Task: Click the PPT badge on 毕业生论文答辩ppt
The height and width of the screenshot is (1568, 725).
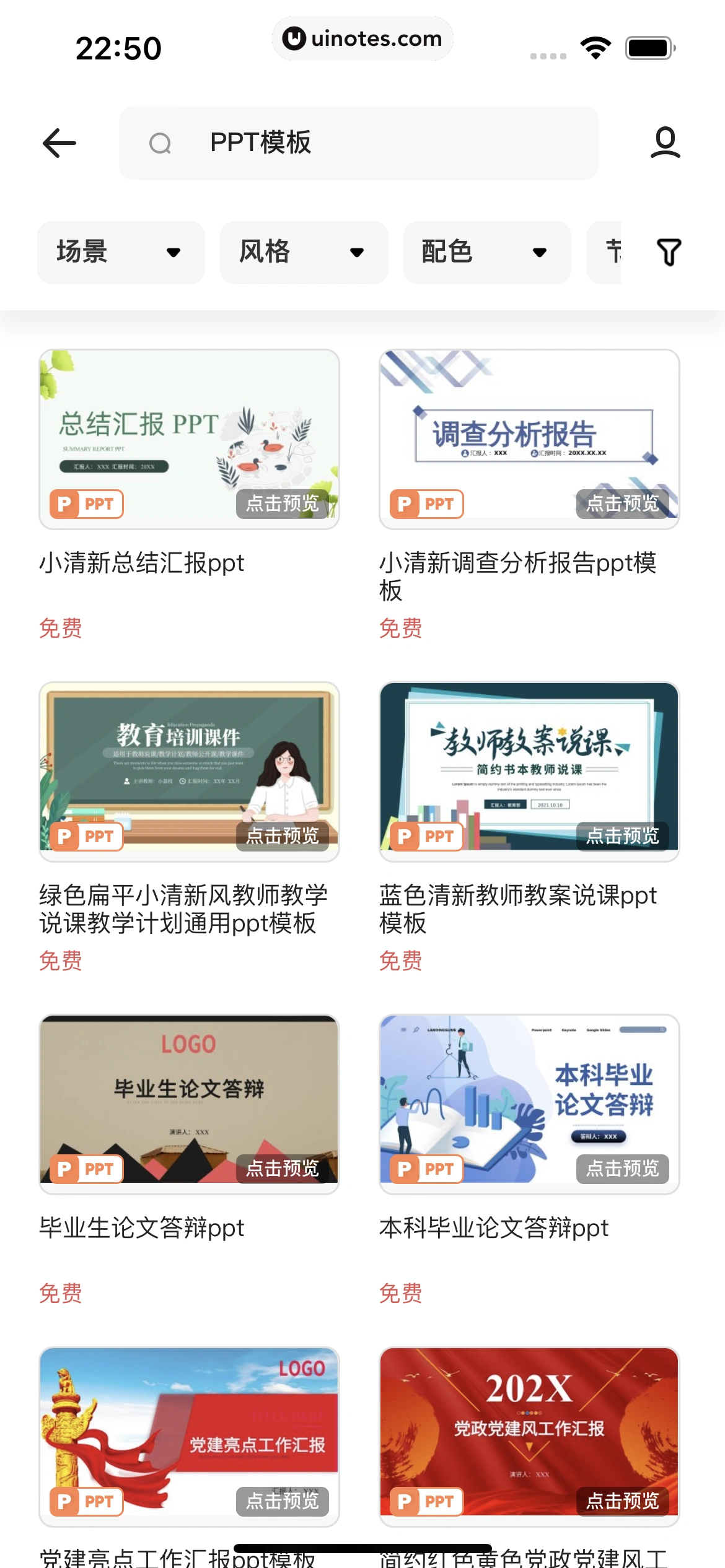Action: (86, 1169)
